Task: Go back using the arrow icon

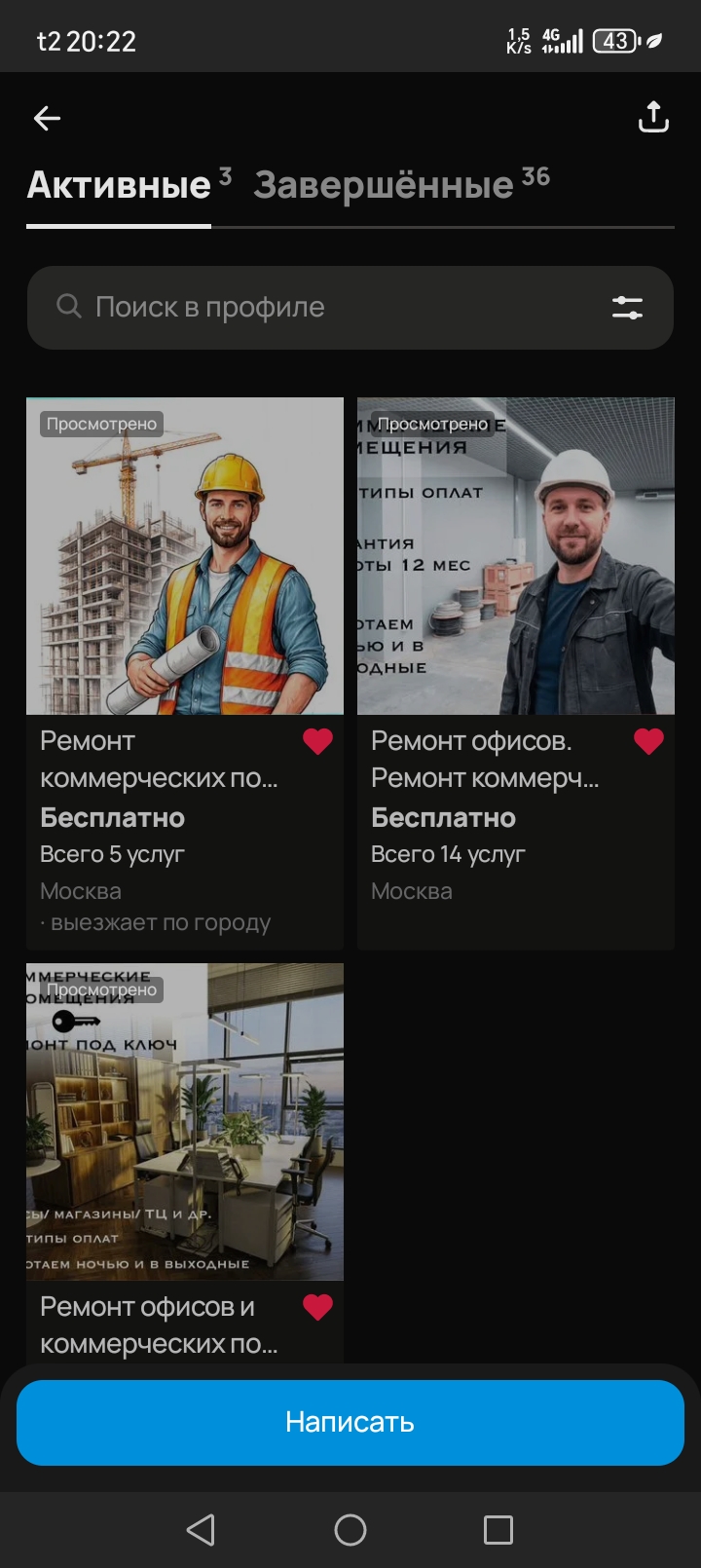Action: [x=47, y=119]
